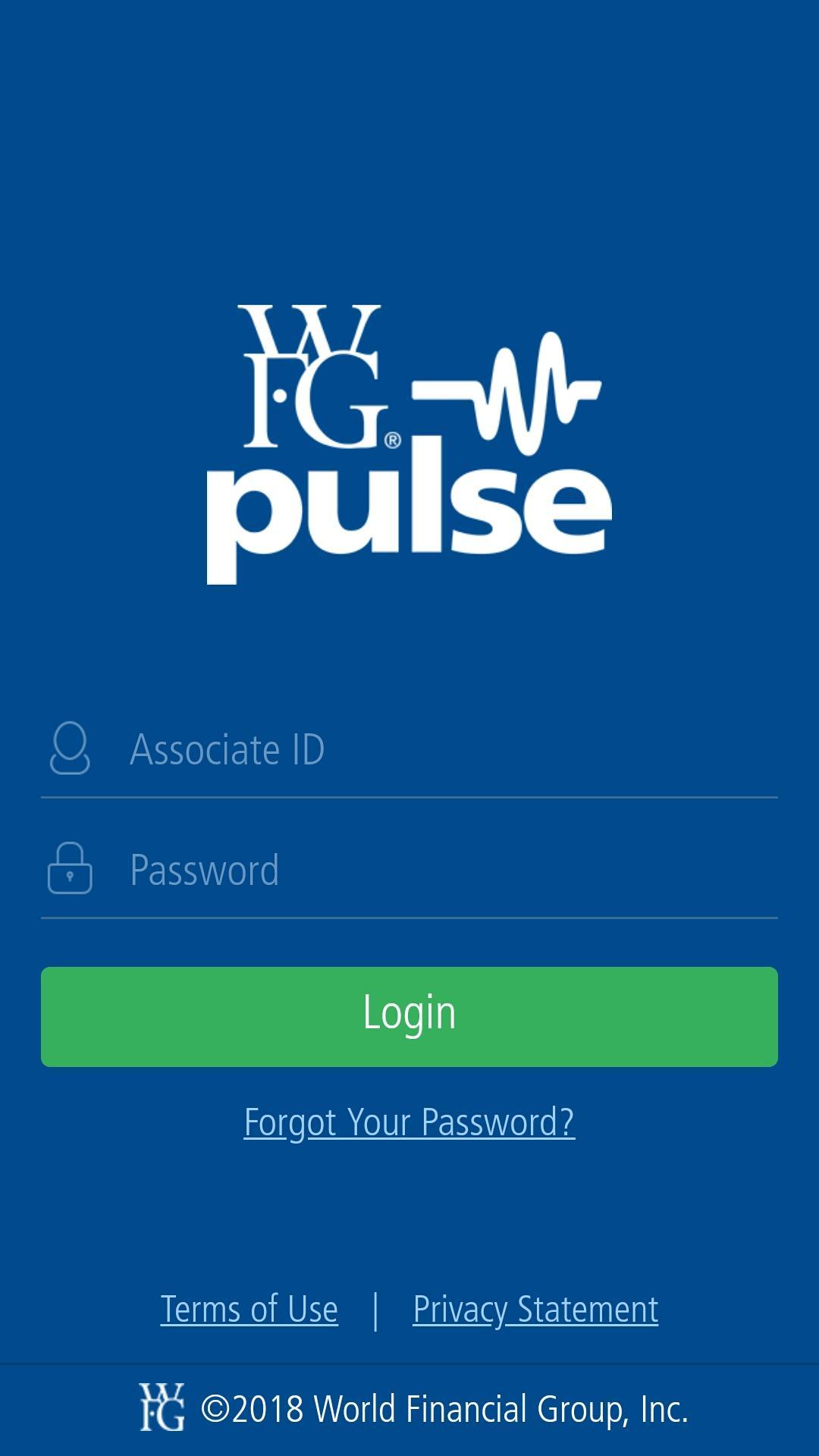The image size is (819, 1456).
Task: Open Forgot Your Password link
Action: 409,1122
